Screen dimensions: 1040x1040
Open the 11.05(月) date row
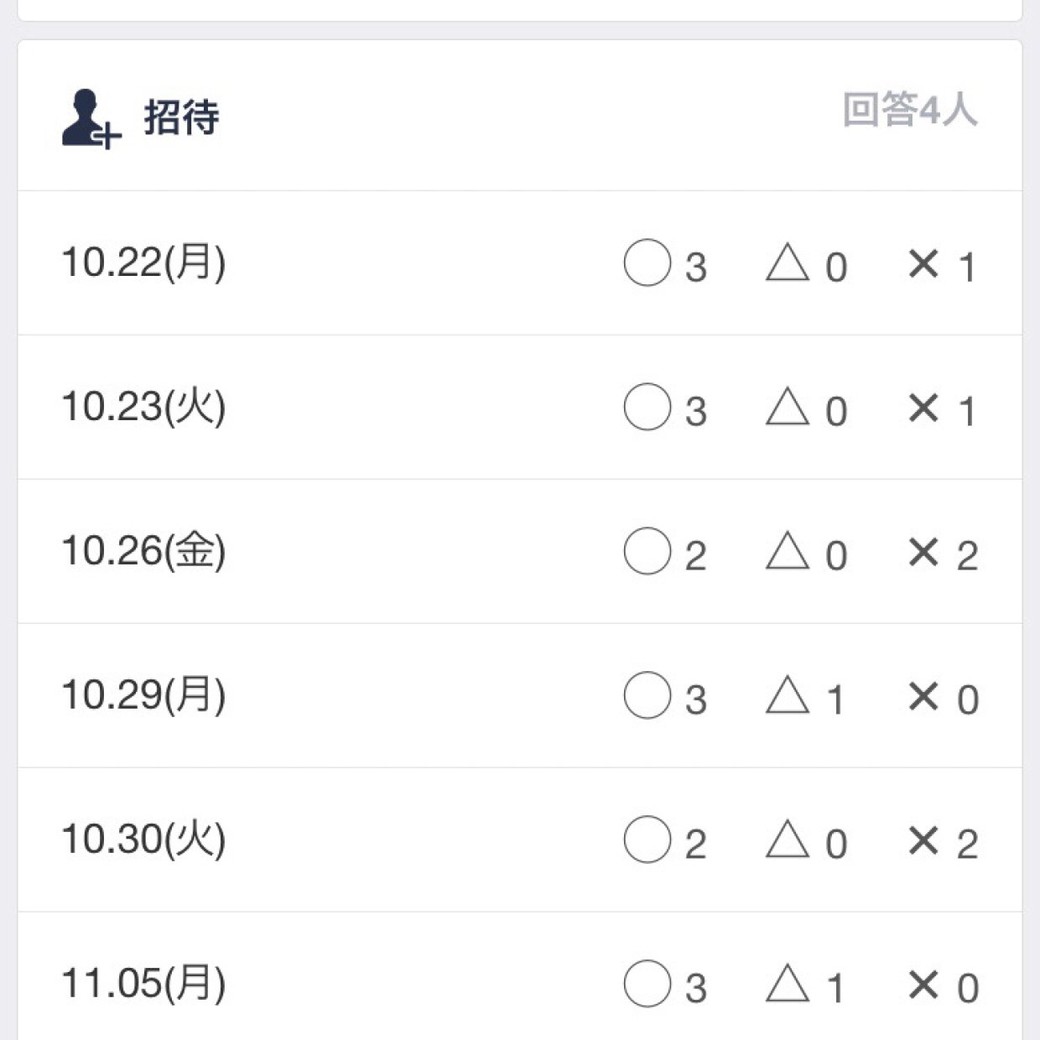(x=519, y=984)
